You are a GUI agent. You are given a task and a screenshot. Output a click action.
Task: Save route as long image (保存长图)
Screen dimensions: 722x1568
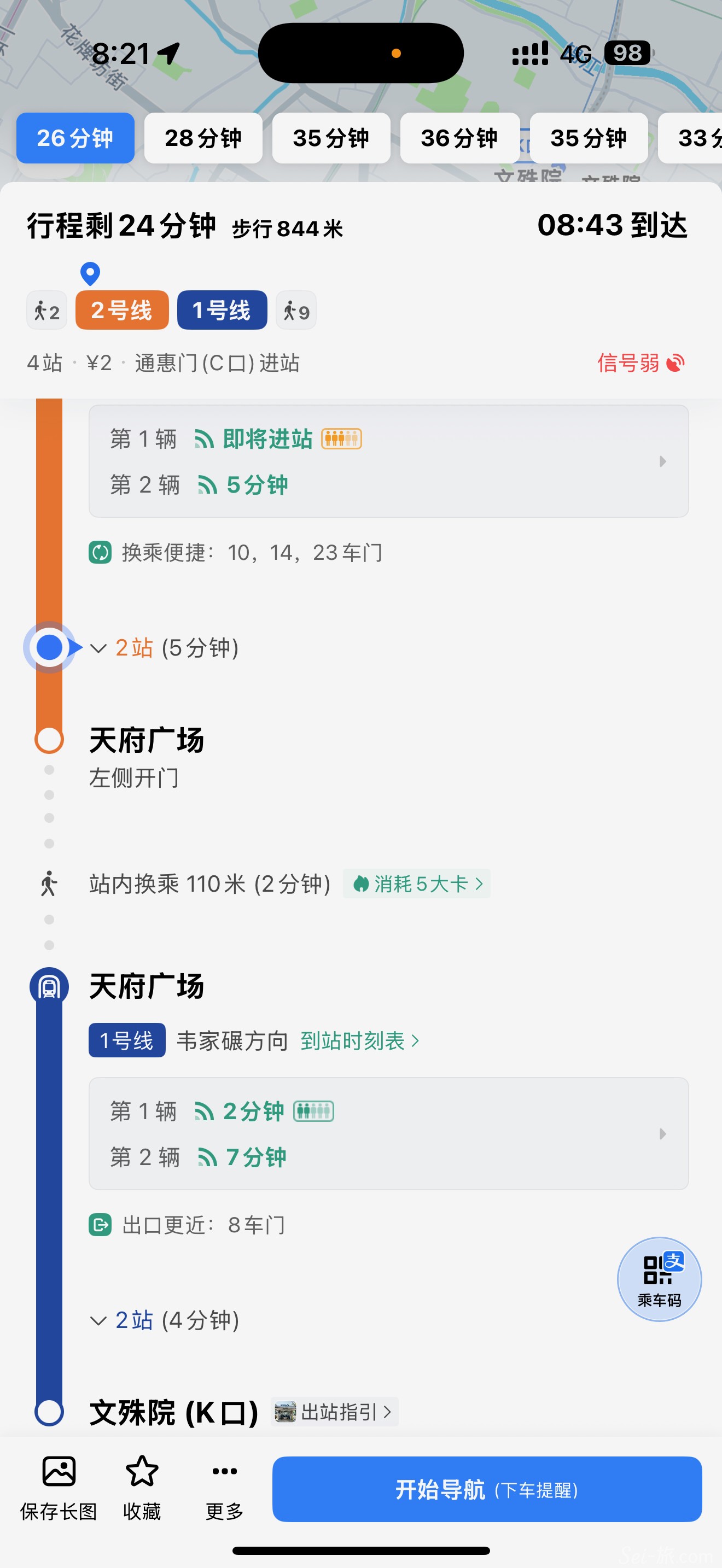[x=59, y=1488]
